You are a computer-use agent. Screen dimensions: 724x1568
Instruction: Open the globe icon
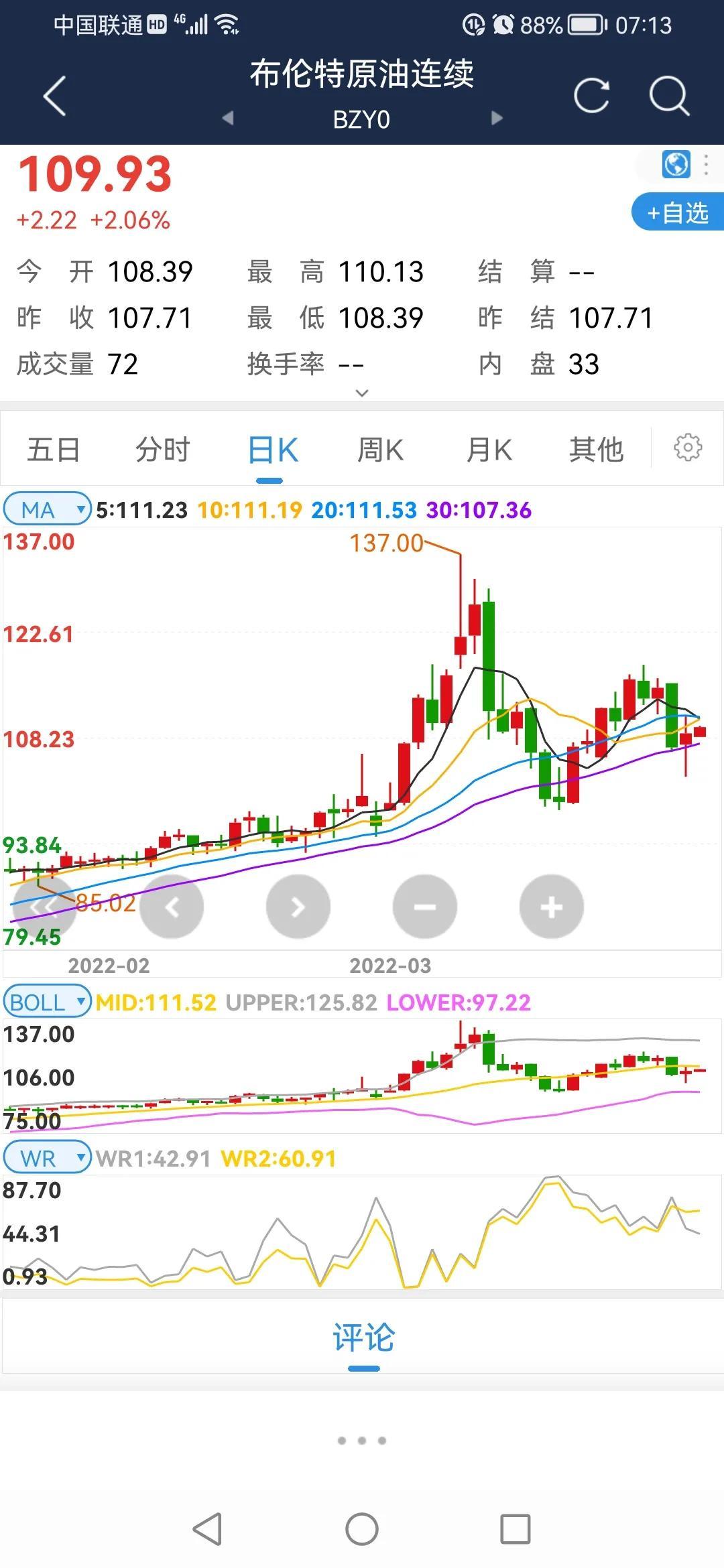(676, 164)
